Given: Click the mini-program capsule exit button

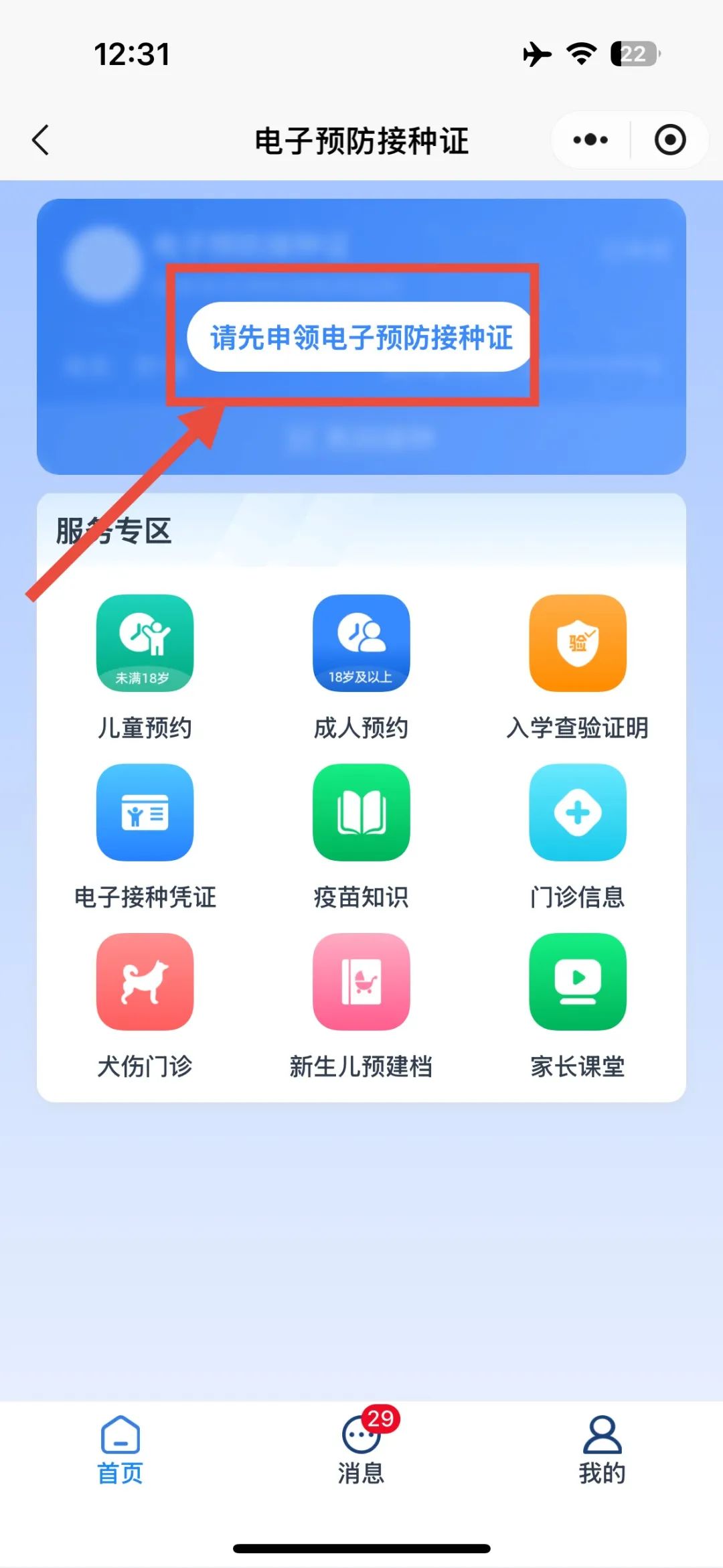Looking at the screenshot, I should coord(669,139).
